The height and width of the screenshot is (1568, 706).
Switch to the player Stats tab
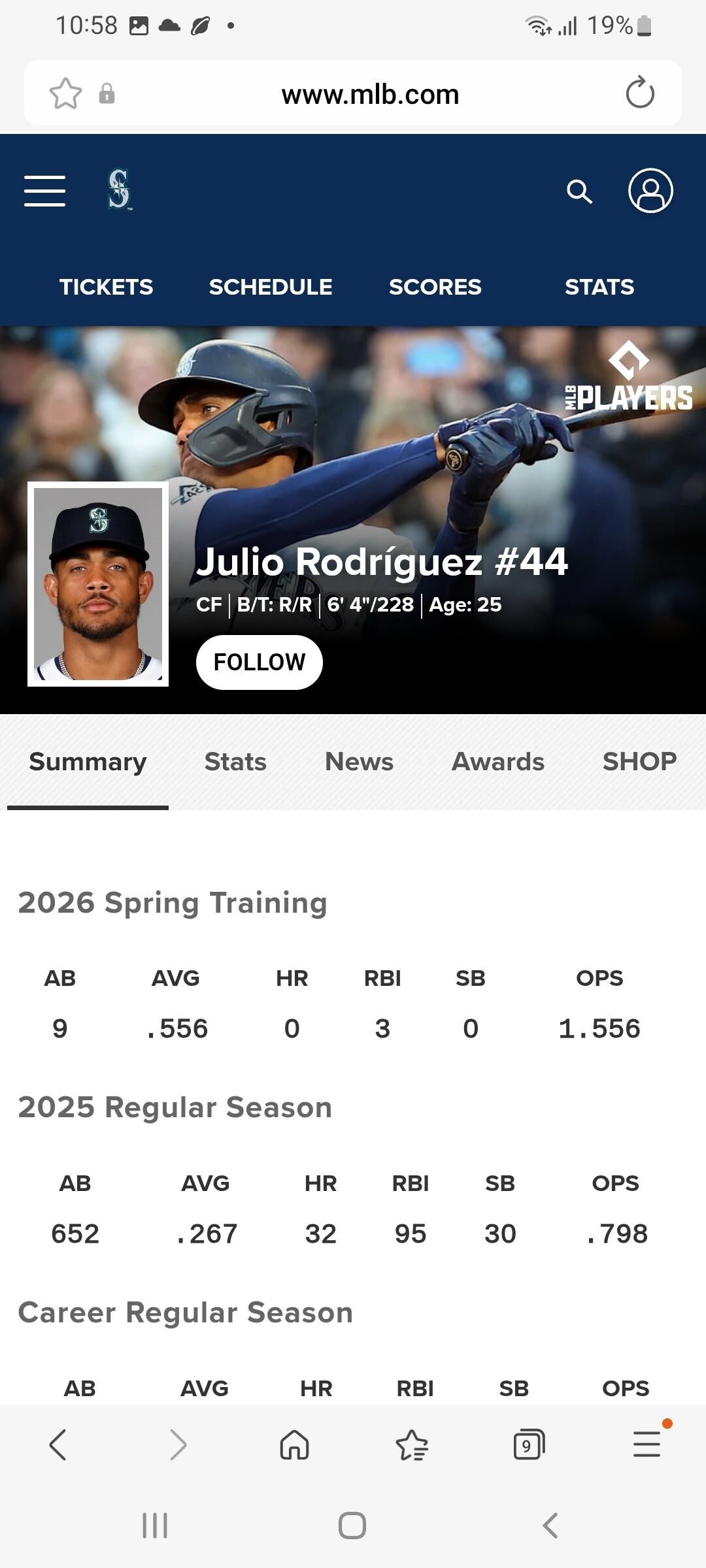(x=235, y=762)
